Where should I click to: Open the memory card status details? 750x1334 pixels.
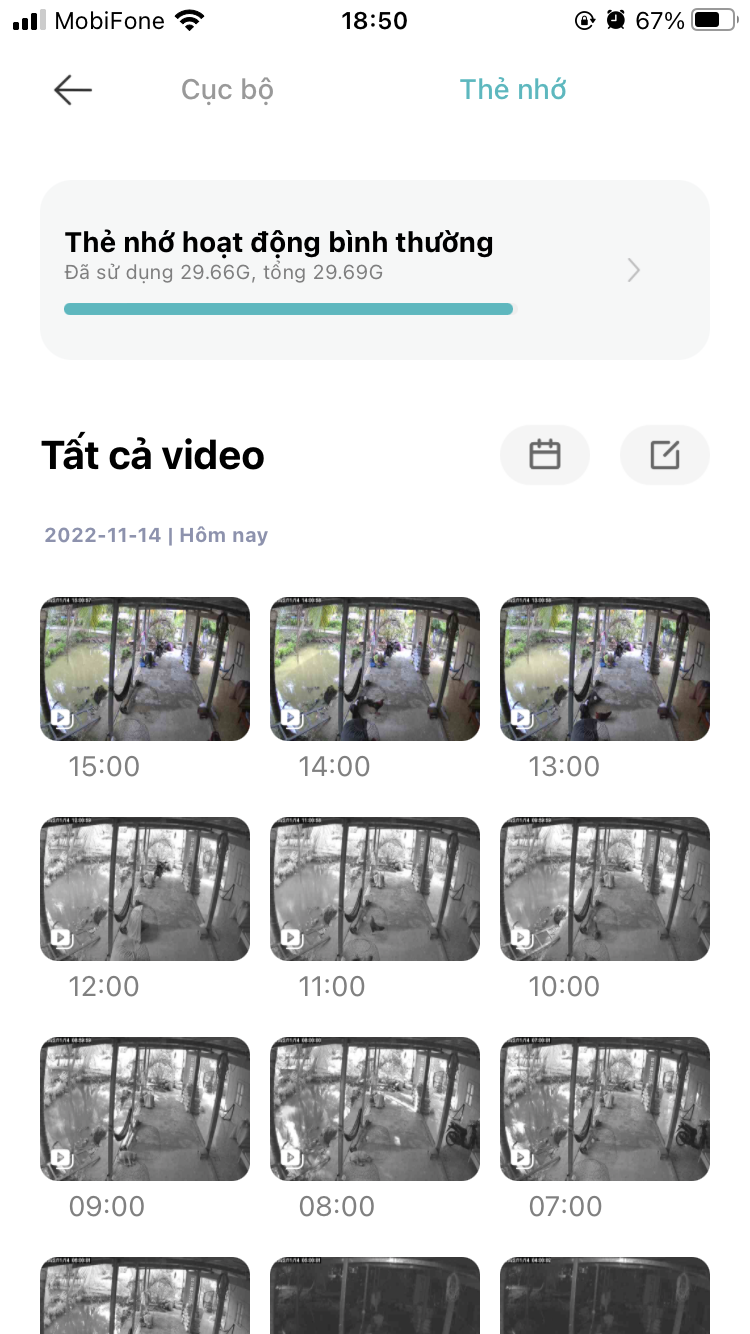tap(375, 269)
